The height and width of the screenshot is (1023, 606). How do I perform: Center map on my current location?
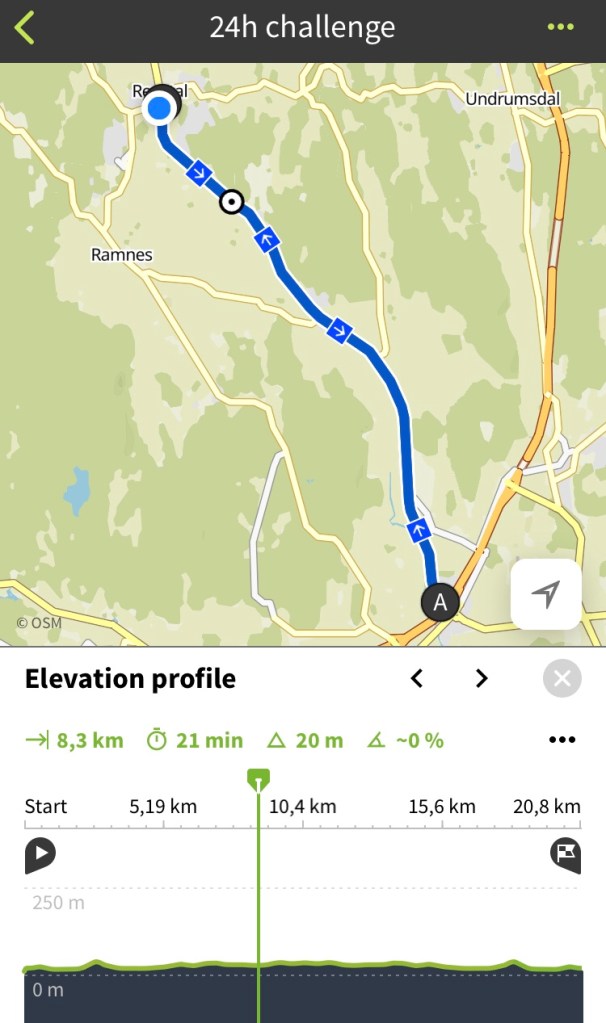545,594
